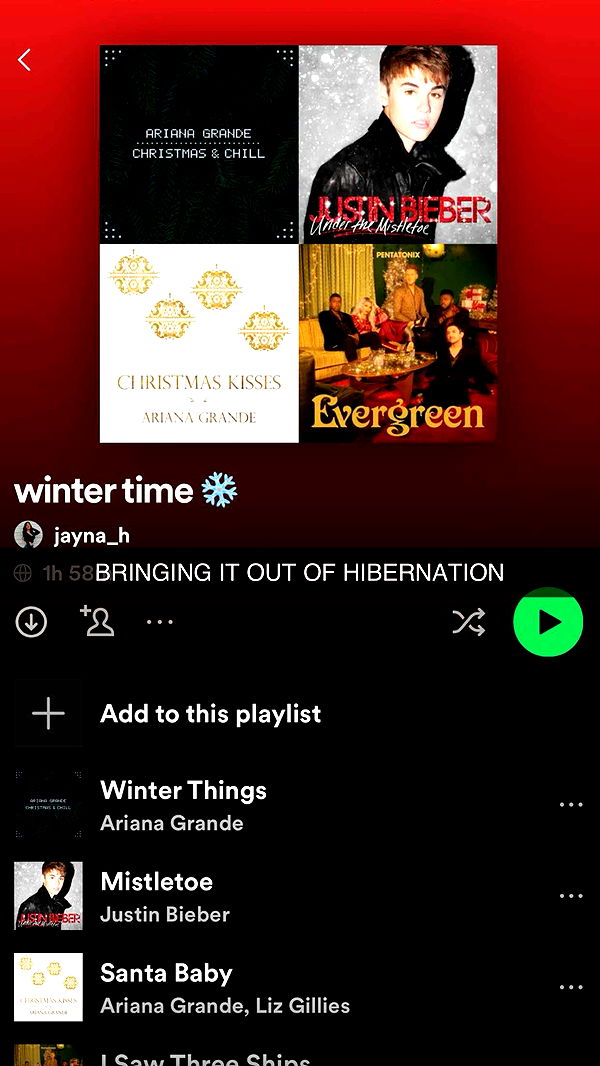Open more options for Mistletoe
600x1066 pixels.
click(571, 896)
